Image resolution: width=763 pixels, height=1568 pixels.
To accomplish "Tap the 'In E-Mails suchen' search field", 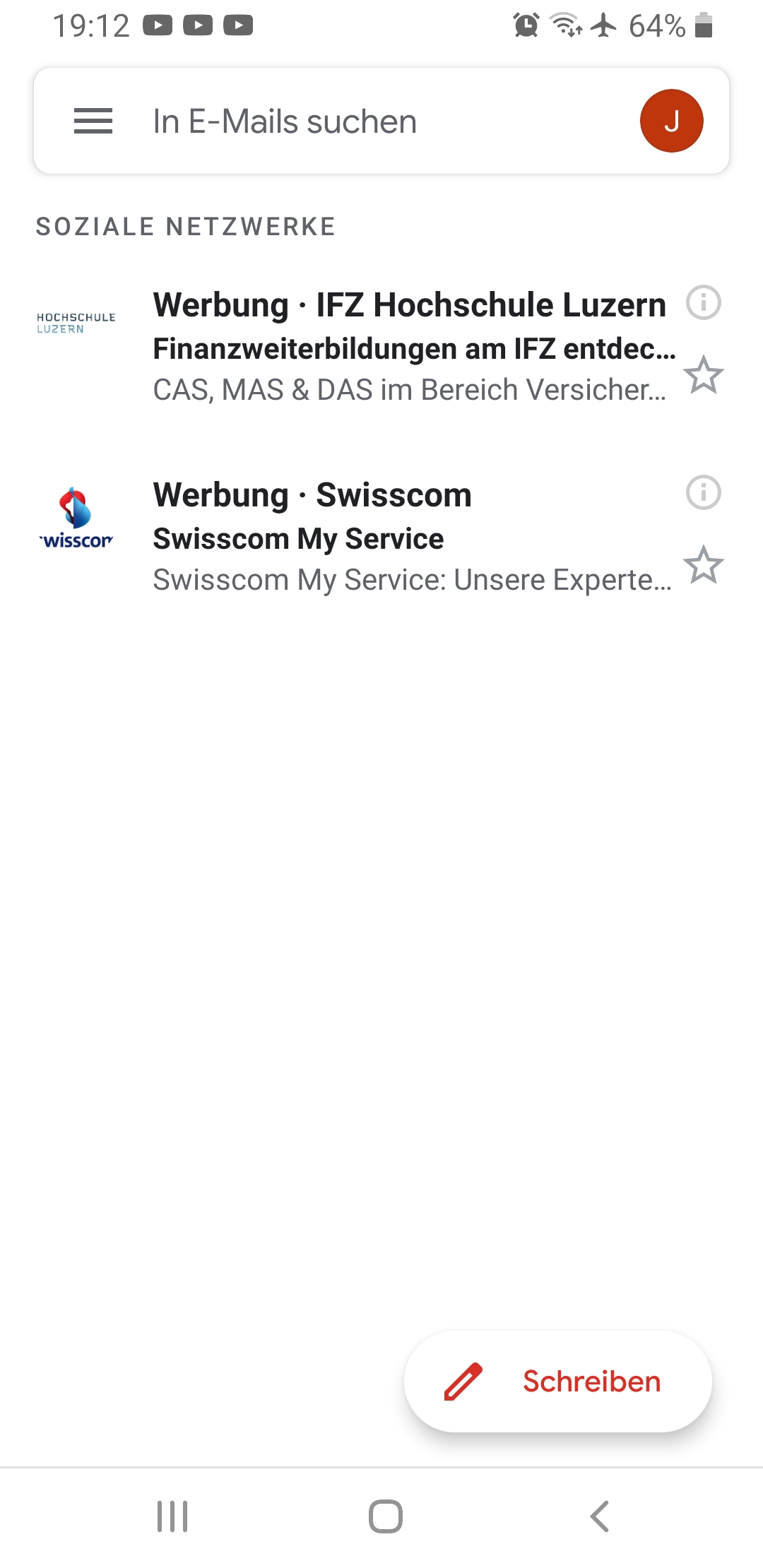I will (x=353, y=121).
